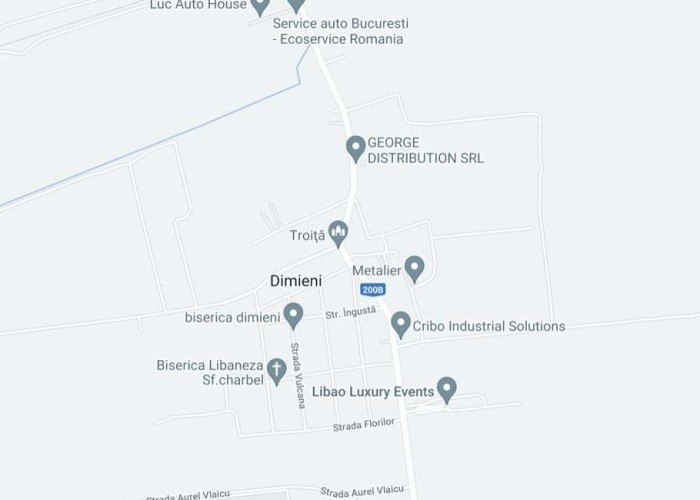Select the Cribo Industrial Solutions pin
Screen dimensions: 700x500
click(400, 323)
